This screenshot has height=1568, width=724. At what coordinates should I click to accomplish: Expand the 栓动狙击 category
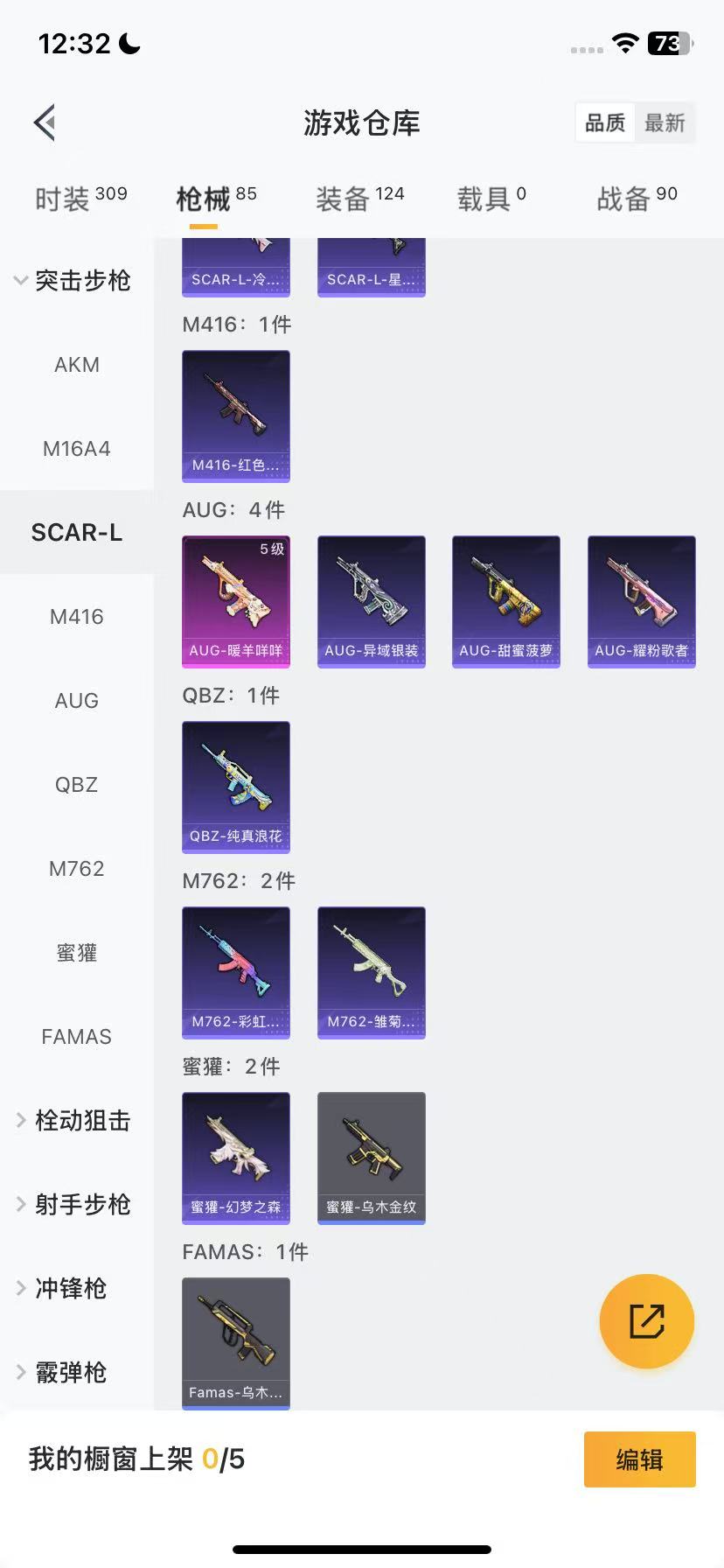coord(74,1120)
